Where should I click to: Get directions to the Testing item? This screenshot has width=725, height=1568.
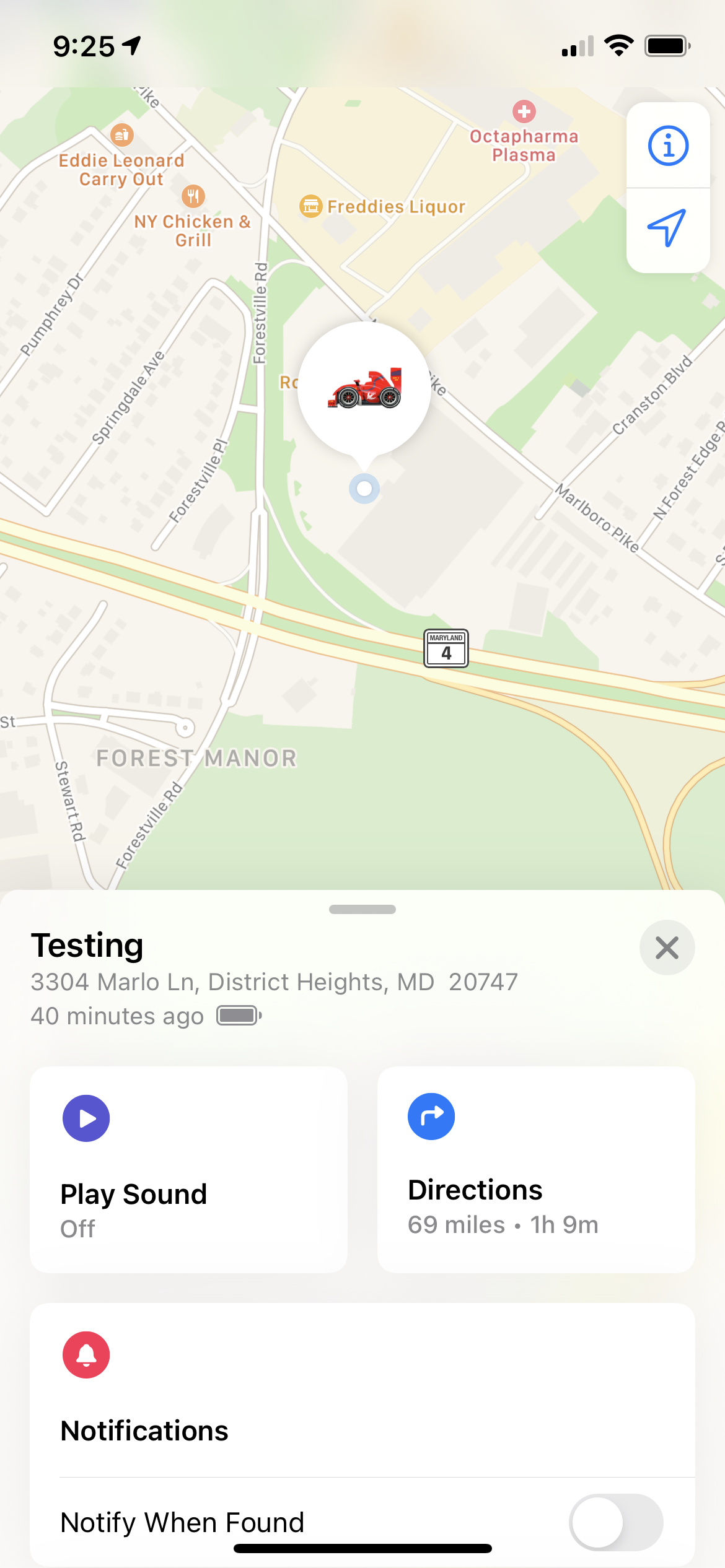tap(535, 1169)
